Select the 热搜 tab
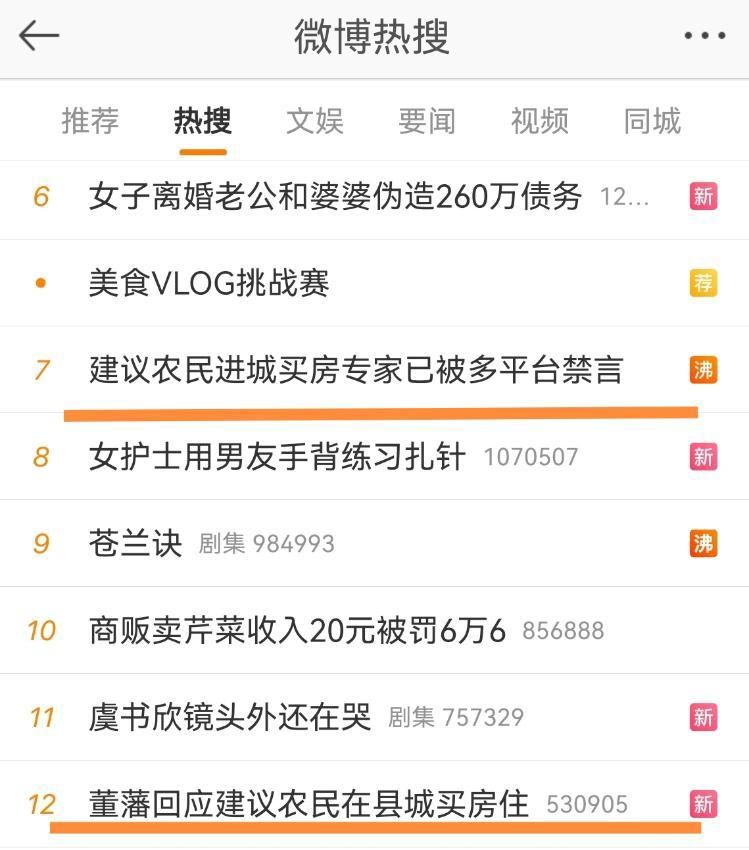 click(202, 121)
